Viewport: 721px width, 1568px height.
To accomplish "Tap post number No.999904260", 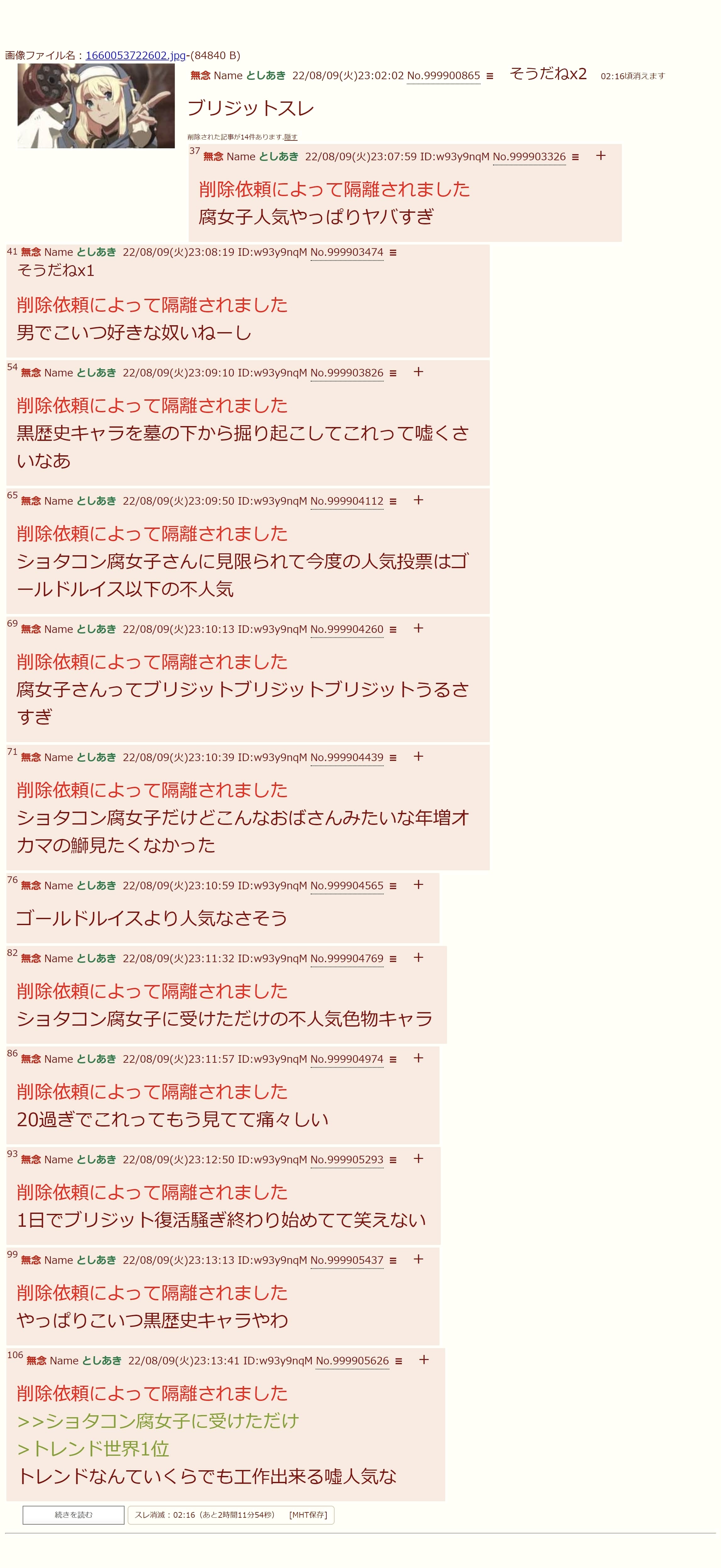I will click(x=347, y=629).
